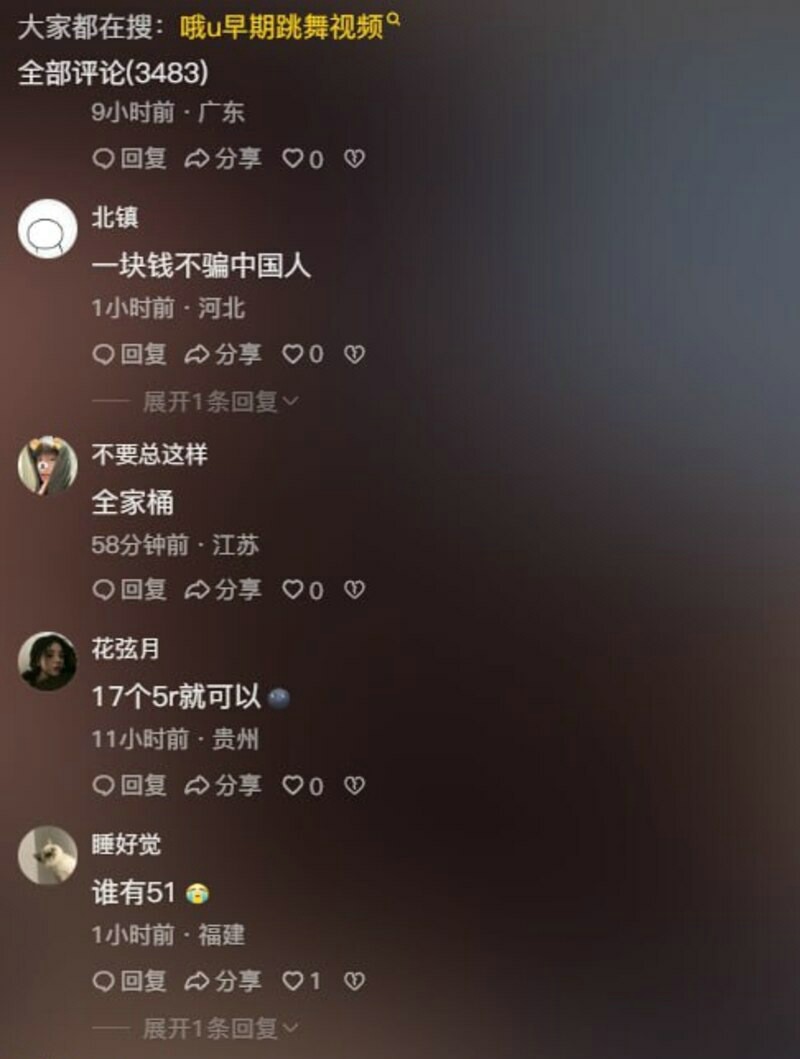Viewport: 800px width, 1059px height.
Task: Like 睡好觉's comment
Action: (x=302, y=981)
